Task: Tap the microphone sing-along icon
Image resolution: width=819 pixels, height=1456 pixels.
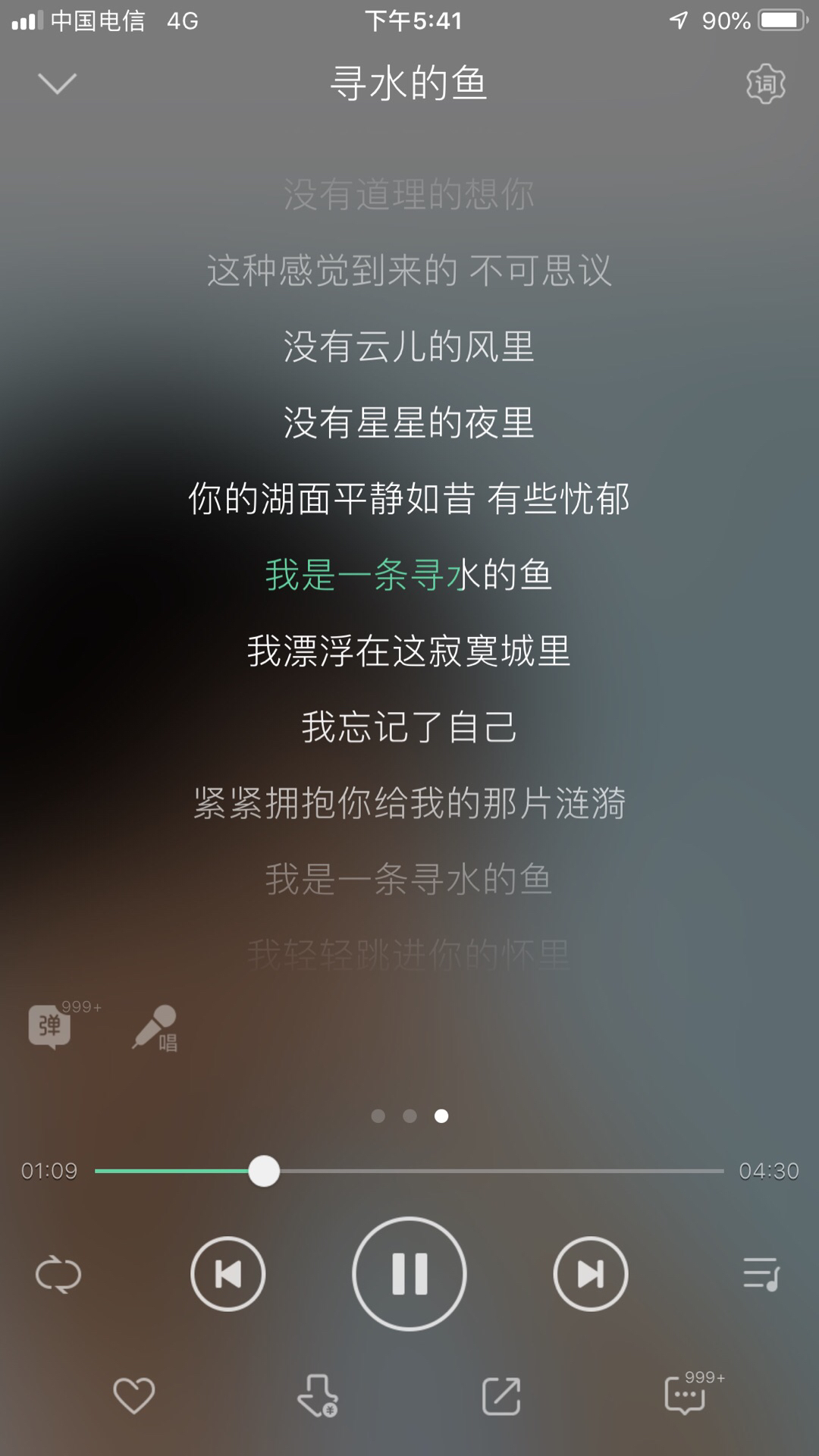Action: tap(155, 1028)
